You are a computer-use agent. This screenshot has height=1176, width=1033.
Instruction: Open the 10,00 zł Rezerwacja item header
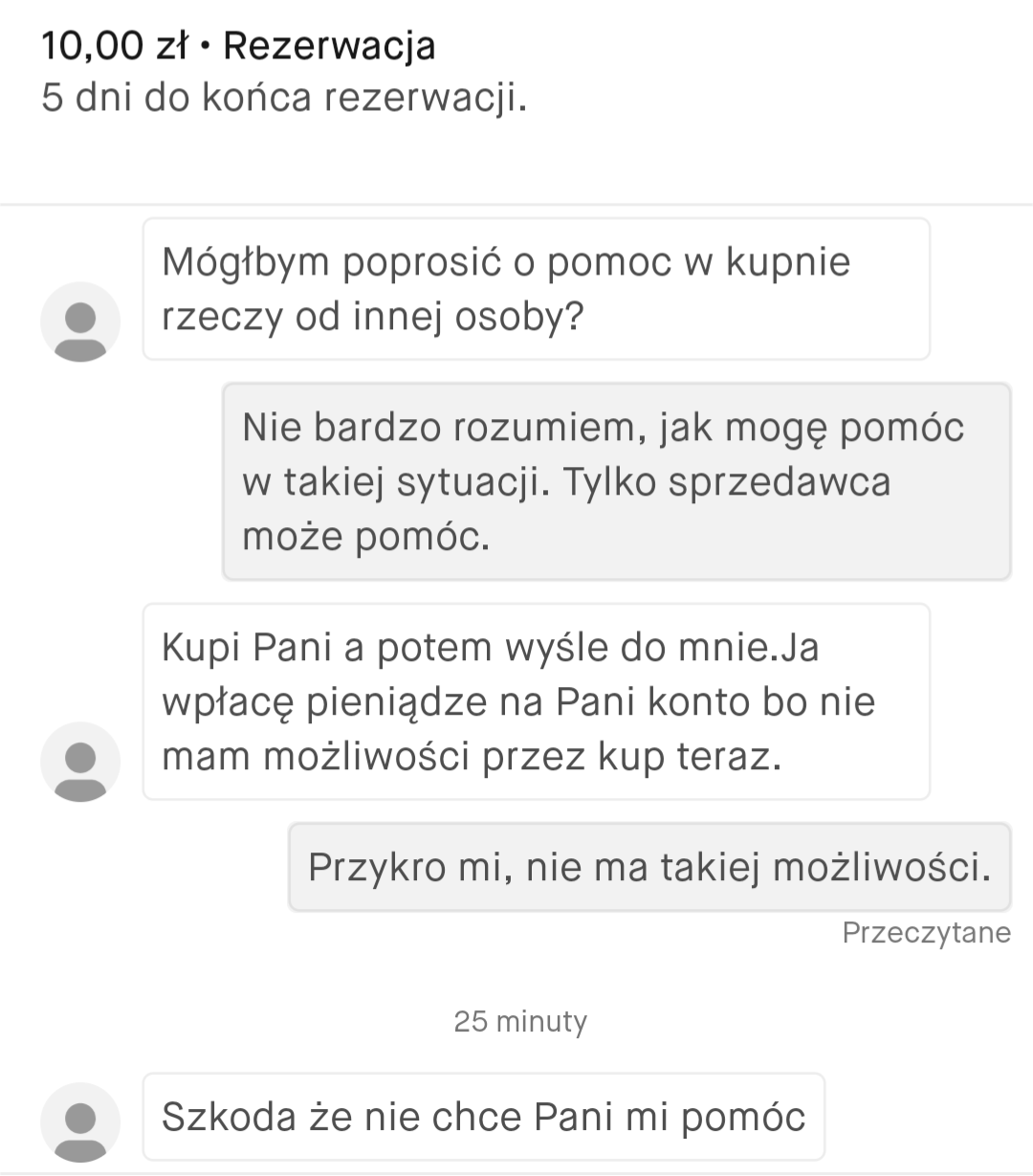pos(239,46)
